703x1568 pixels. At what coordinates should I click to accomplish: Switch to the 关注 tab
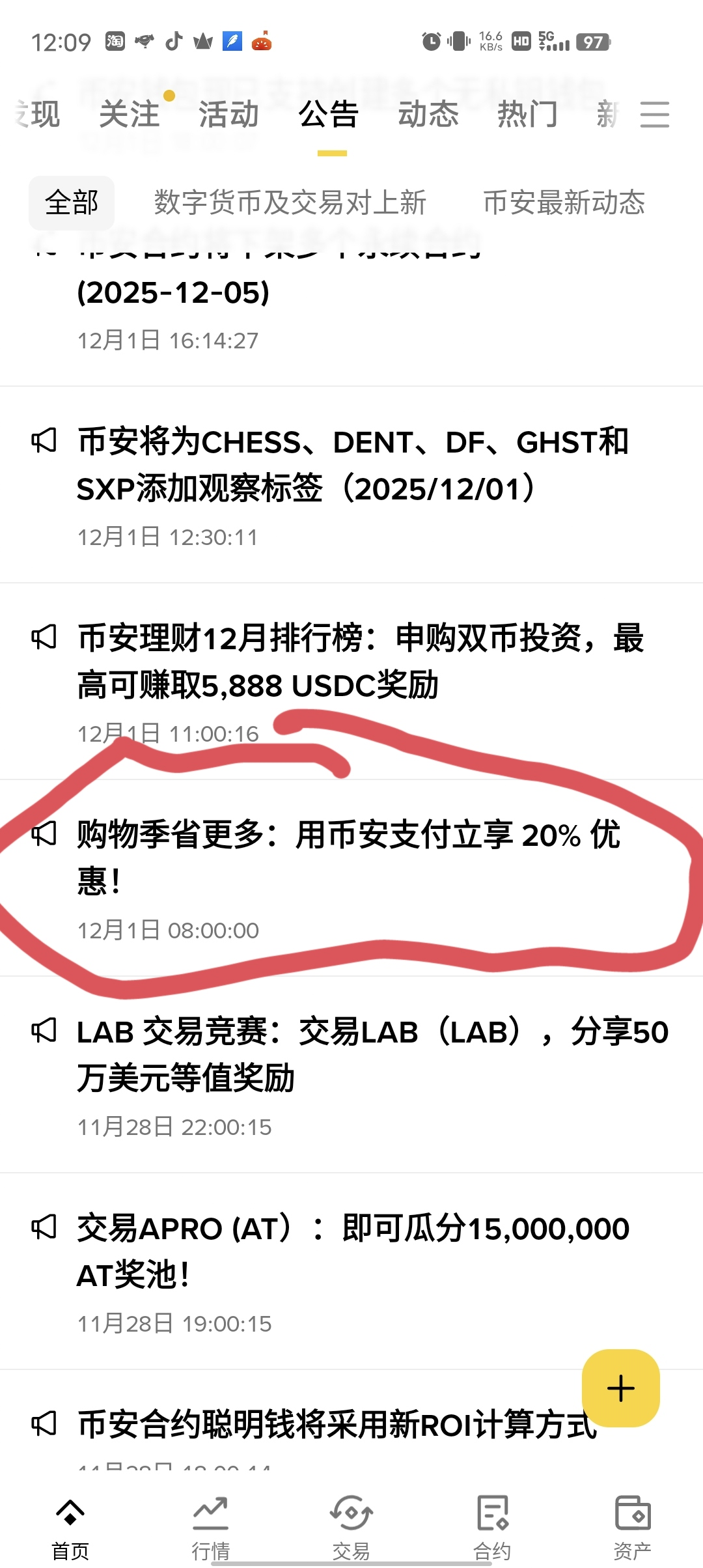coord(130,115)
